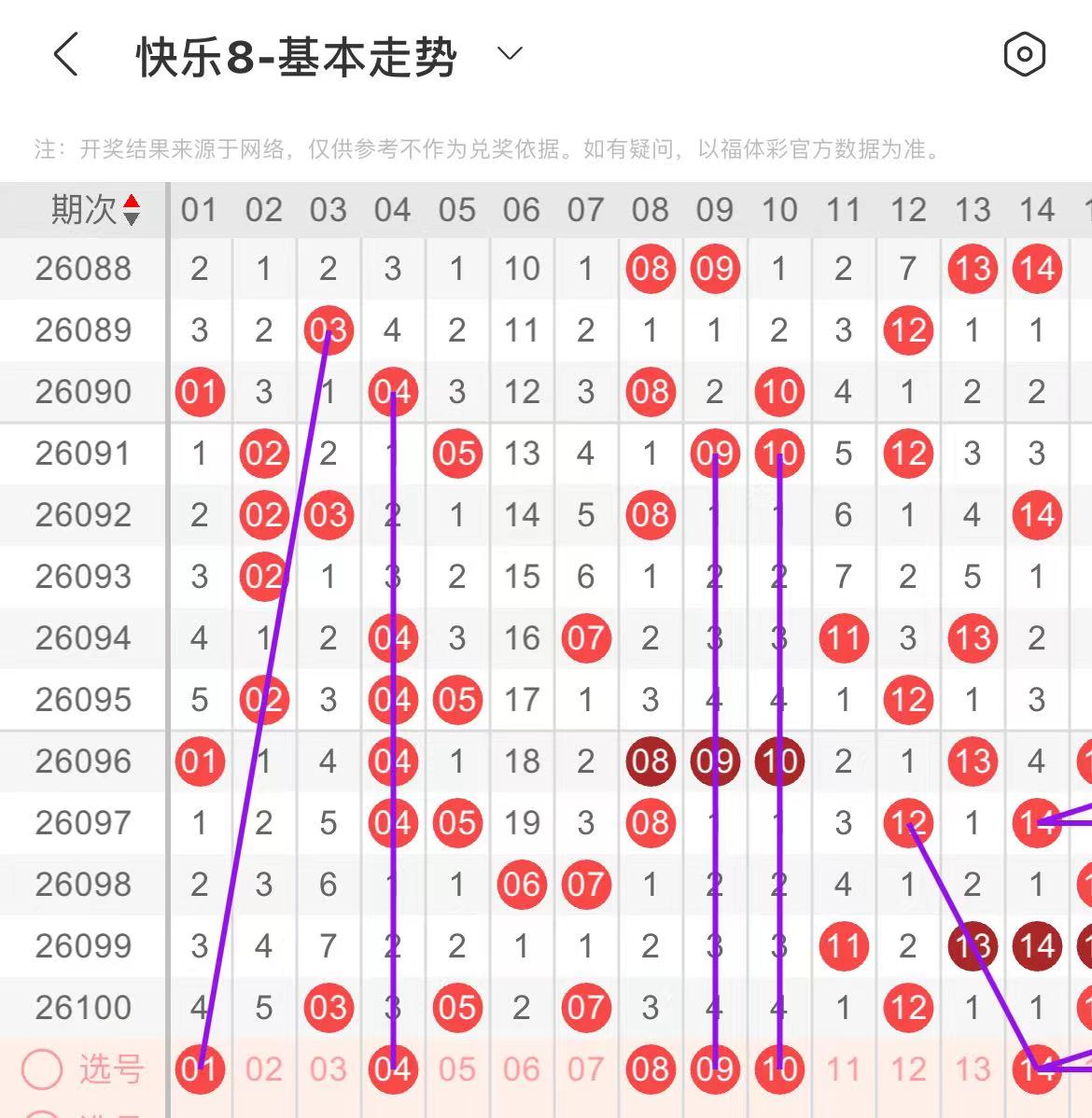Toggle the 期次 sort order

click(x=132, y=210)
